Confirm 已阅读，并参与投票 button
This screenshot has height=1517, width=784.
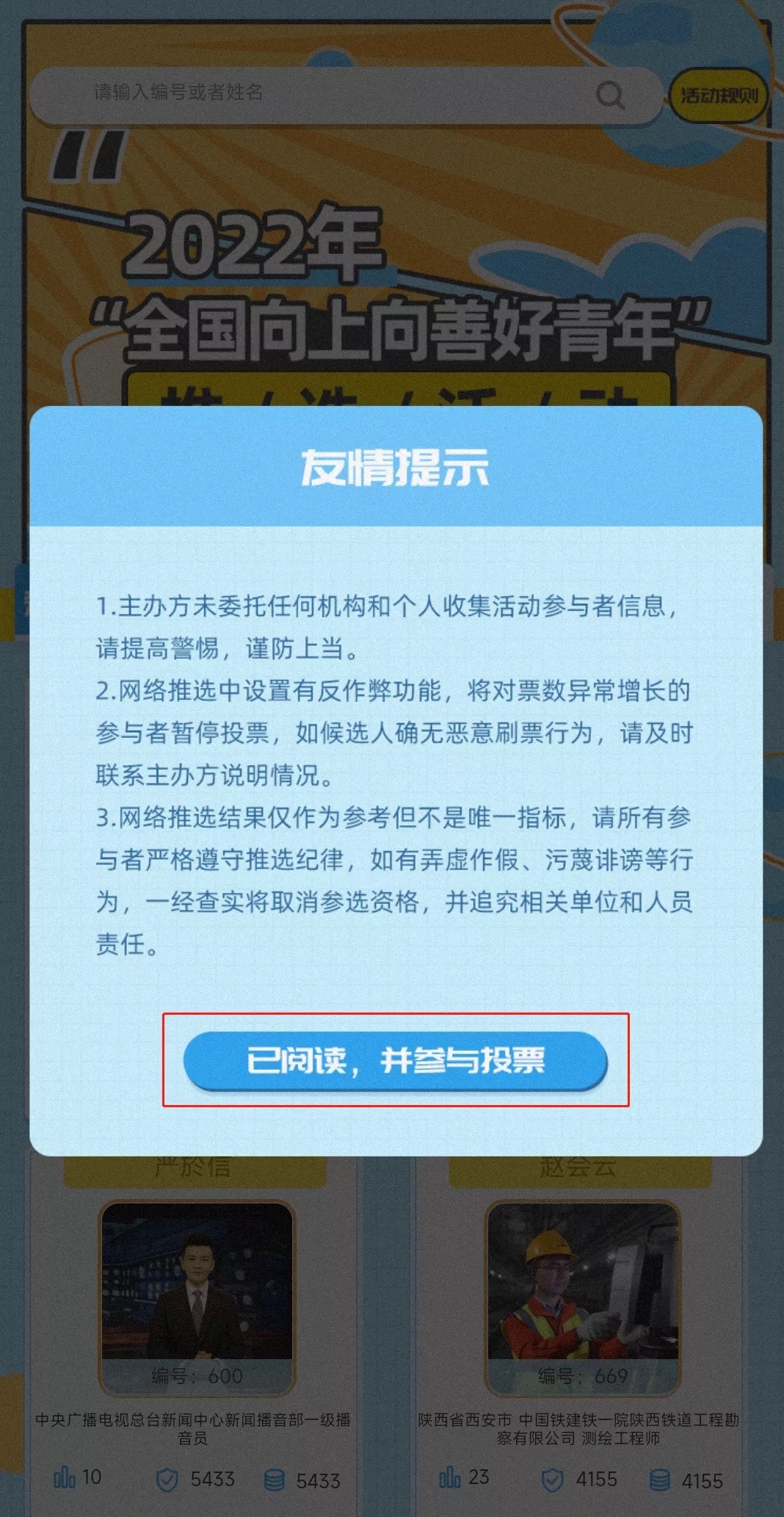pos(395,1060)
